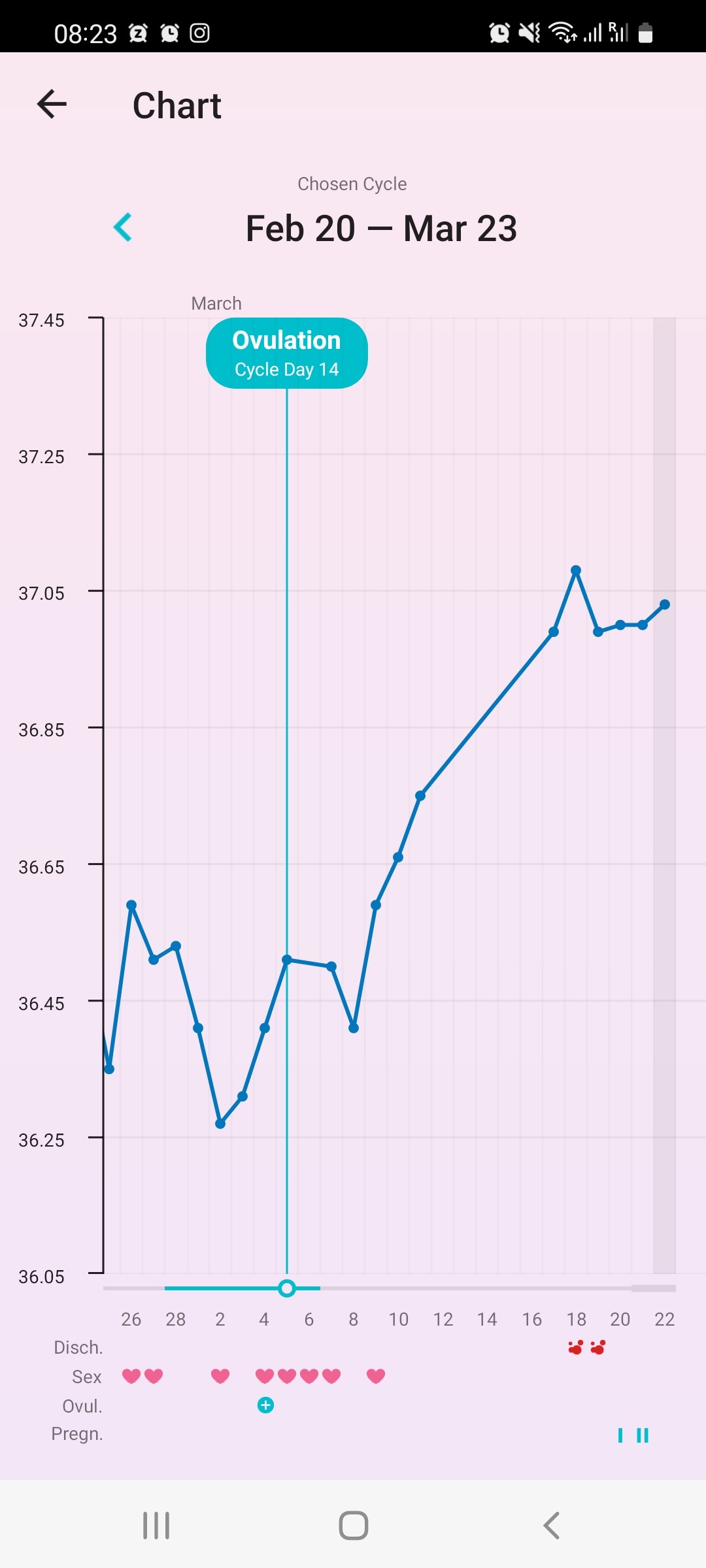
Task: Tap the Ovulation Cycle Day 14 label
Action: (x=286, y=353)
